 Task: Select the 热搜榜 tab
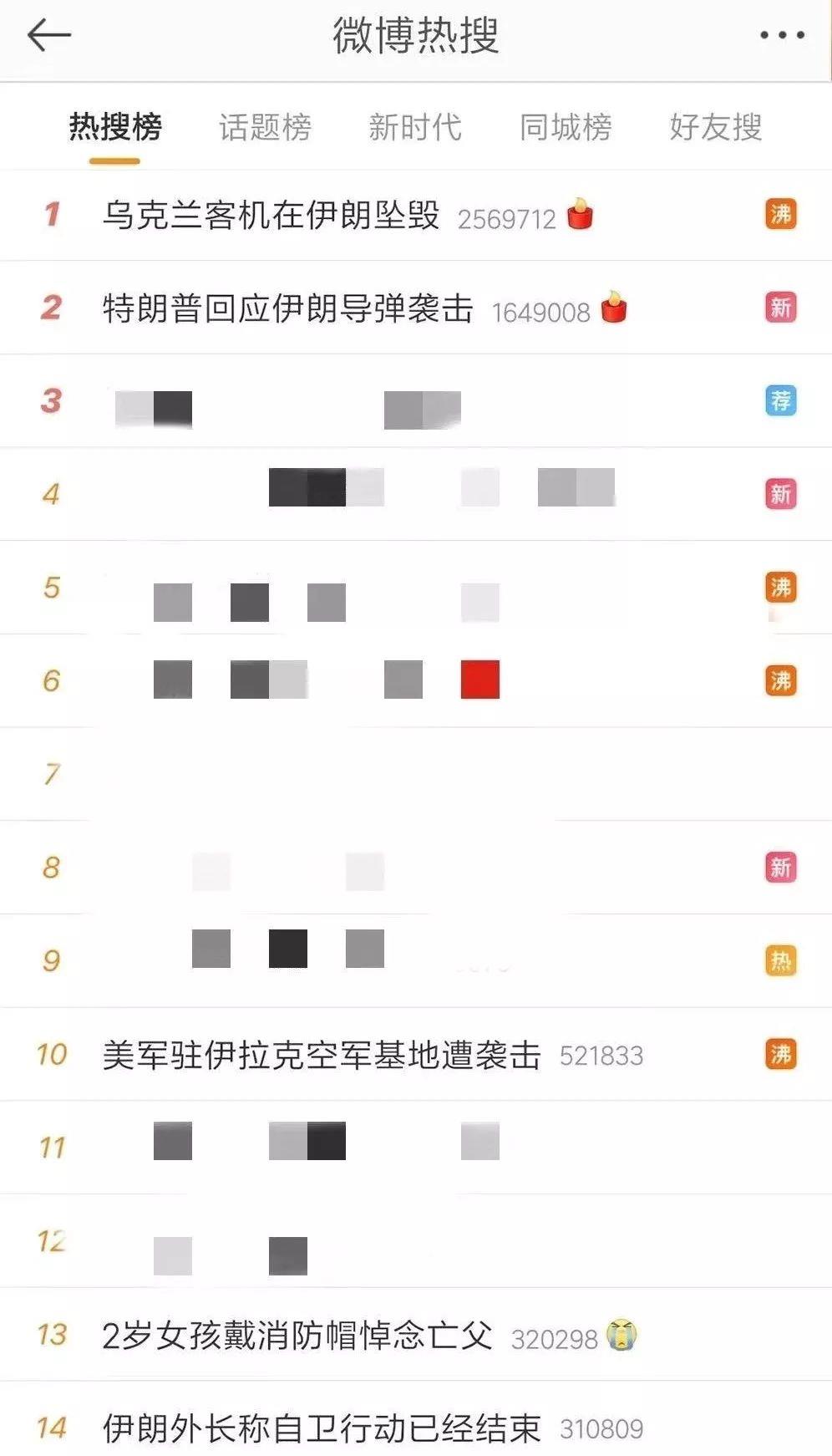point(115,128)
